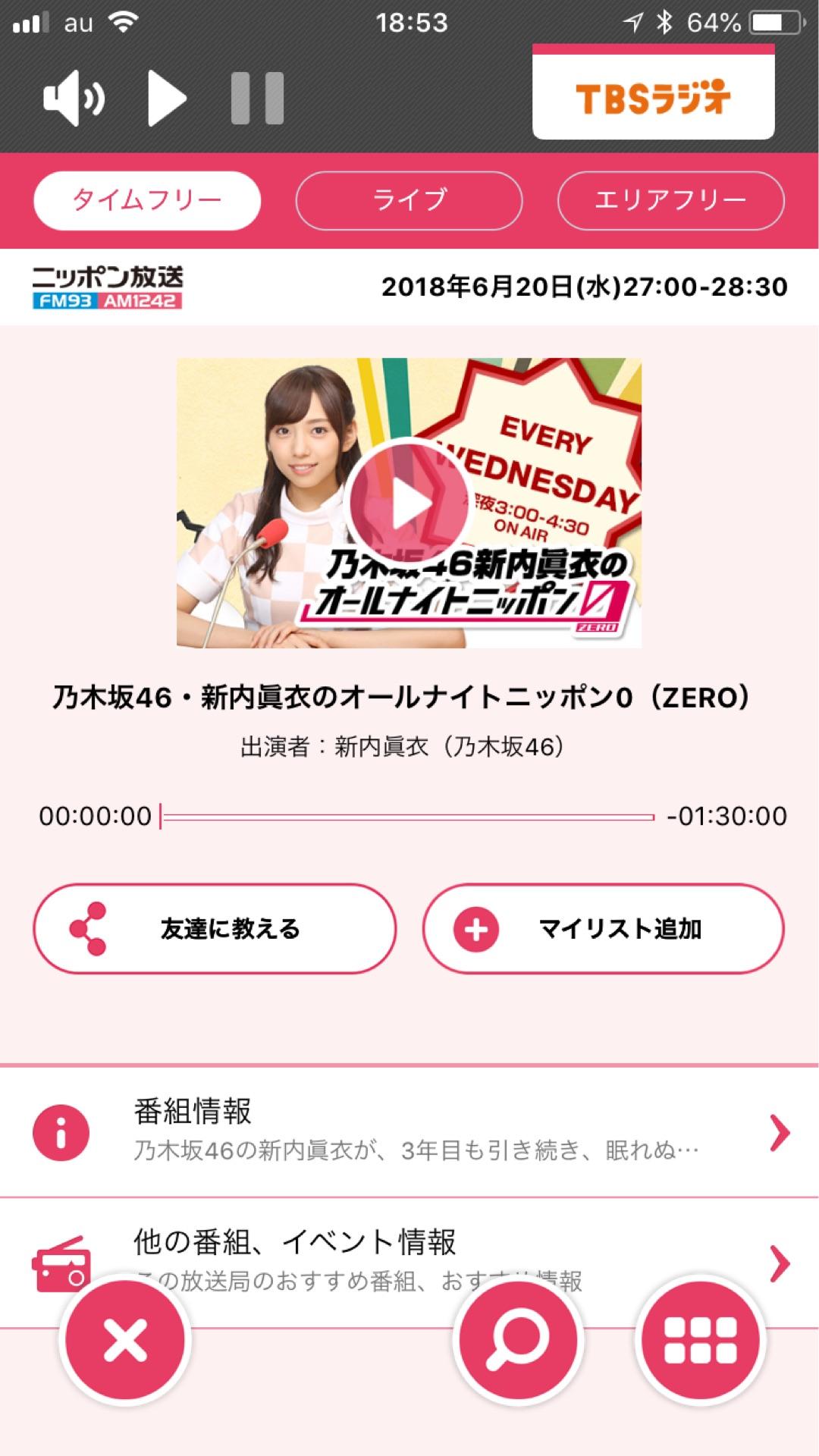The width and height of the screenshot is (819, 1456).
Task: Play the オールナイトニッポン0 program thumbnail
Action: pyautogui.click(x=409, y=503)
